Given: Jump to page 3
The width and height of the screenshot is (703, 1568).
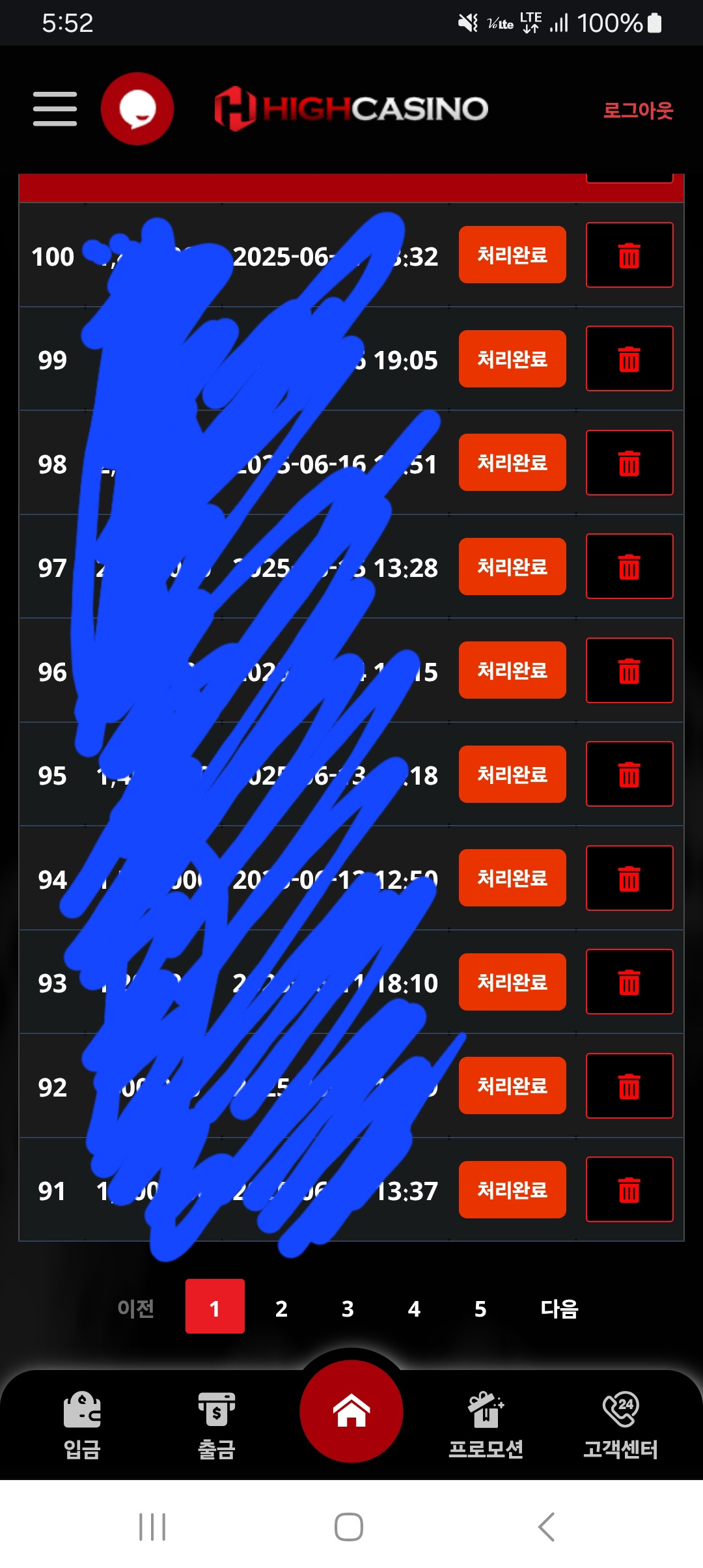Looking at the screenshot, I should pyautogui.click(x=348, y=1309).
